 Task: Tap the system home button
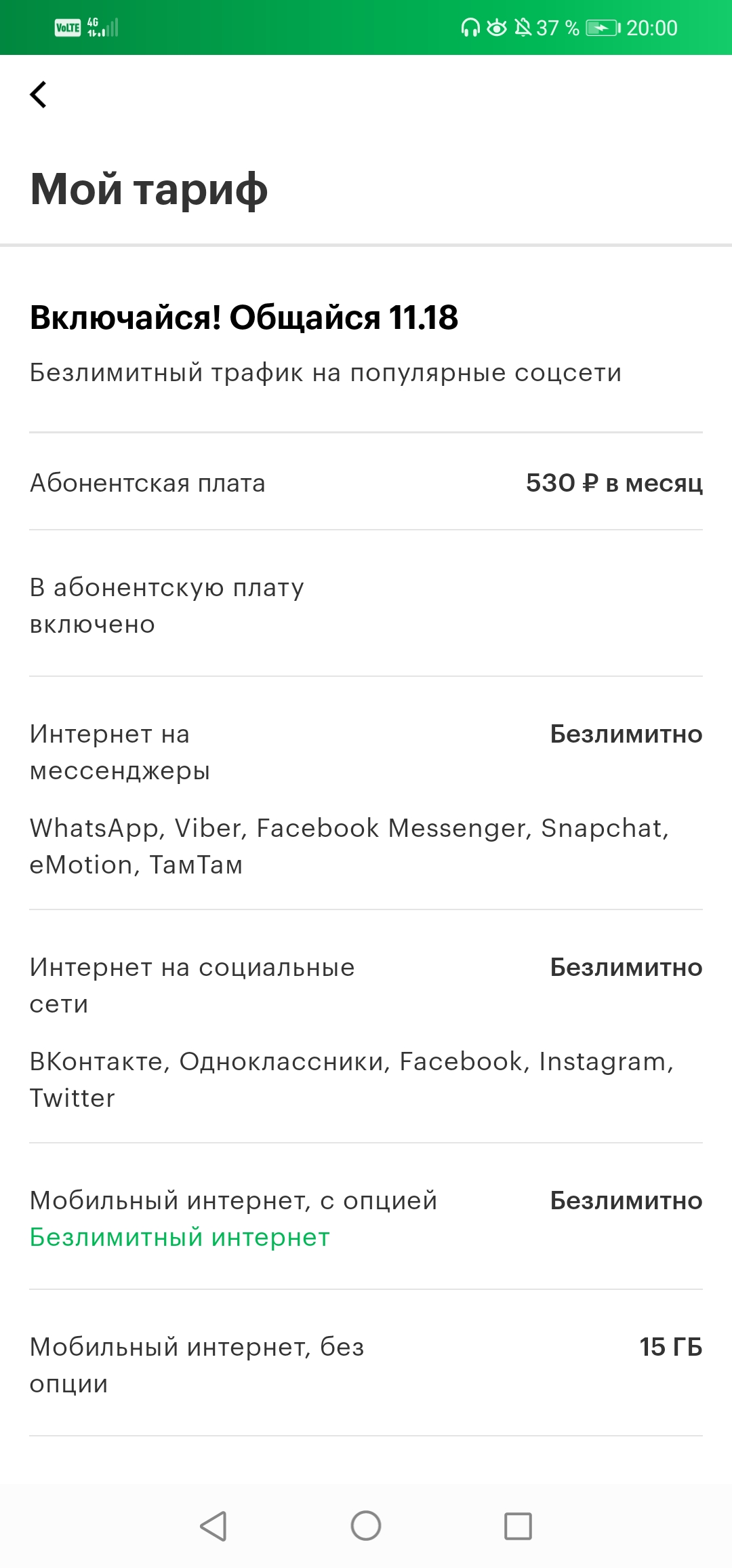[366, 1526]
